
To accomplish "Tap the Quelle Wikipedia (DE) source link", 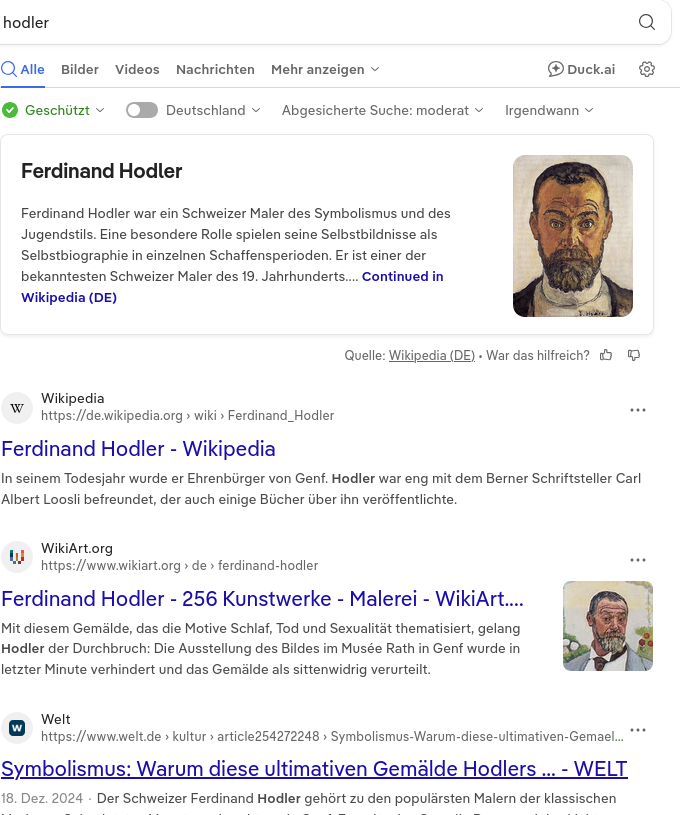I will pyautogui.click(x=431, y=355).
